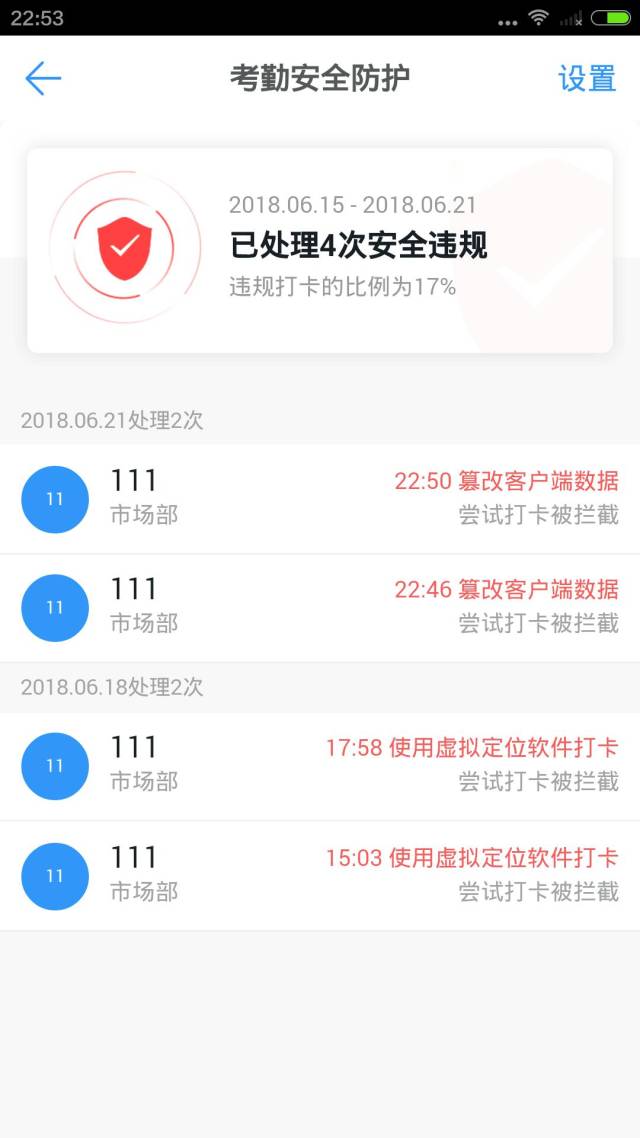Open the 22:50 篡改客户端数据 record

[320, 498]
